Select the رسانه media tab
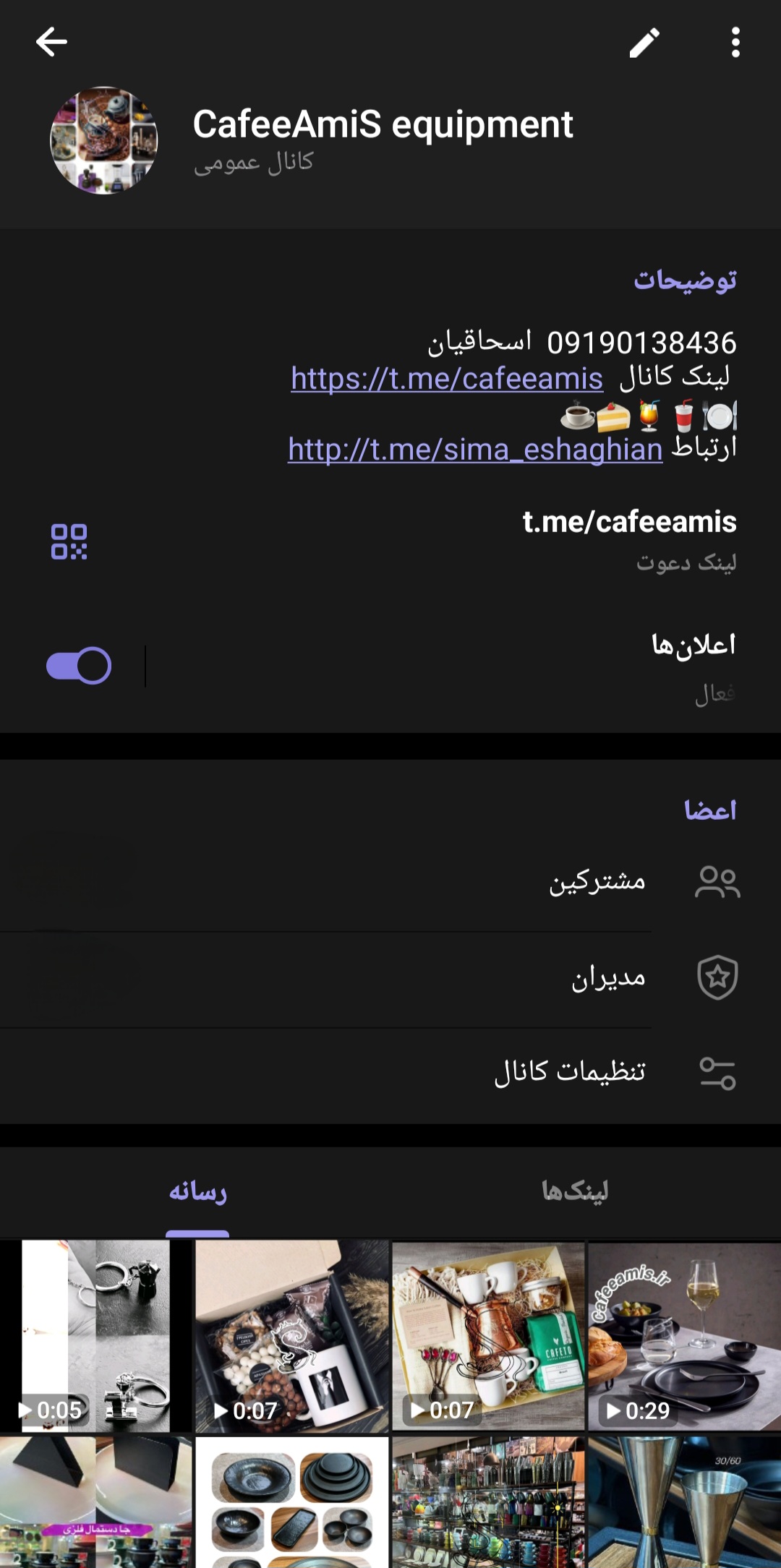781x1568 pixels. pyautogui.click(x=197, y=1191)
